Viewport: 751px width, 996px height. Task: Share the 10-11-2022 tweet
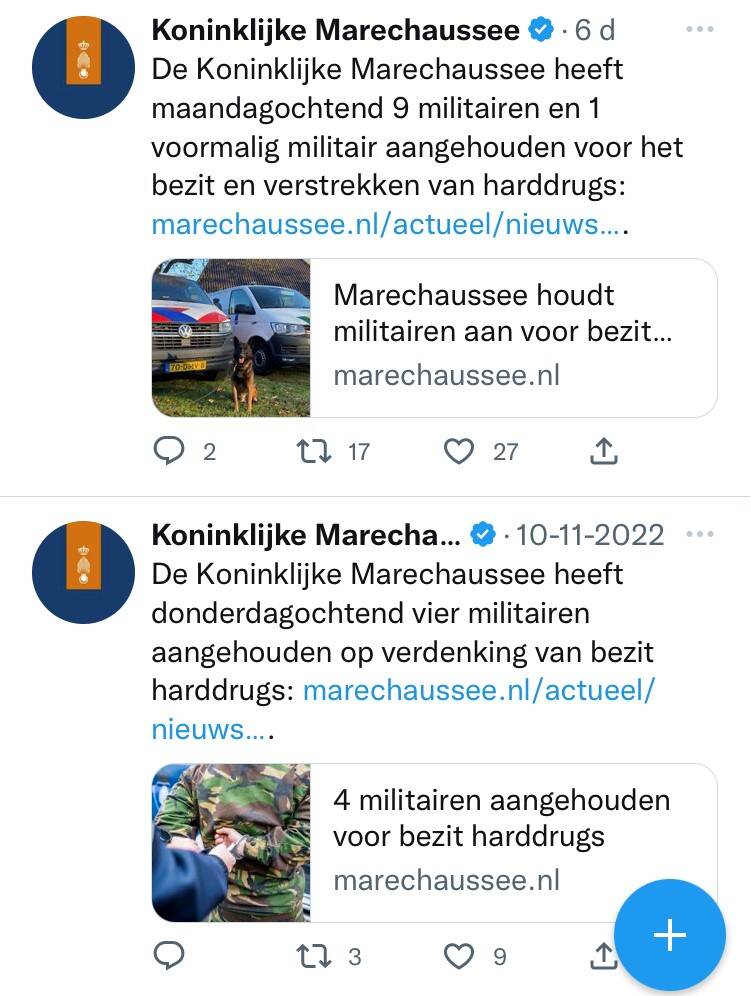[601, 957]
